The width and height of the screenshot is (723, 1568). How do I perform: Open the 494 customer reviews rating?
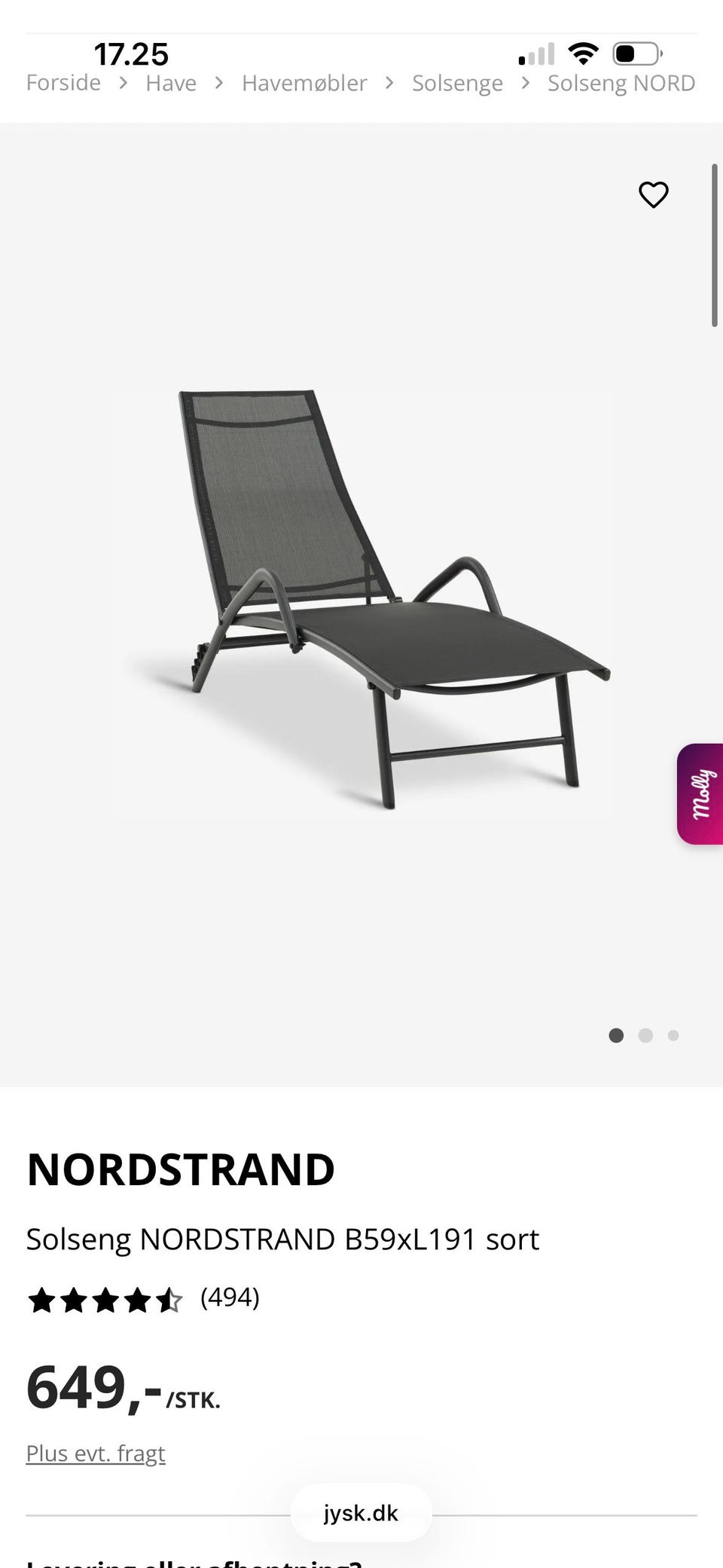click(x=143, y=1298)
